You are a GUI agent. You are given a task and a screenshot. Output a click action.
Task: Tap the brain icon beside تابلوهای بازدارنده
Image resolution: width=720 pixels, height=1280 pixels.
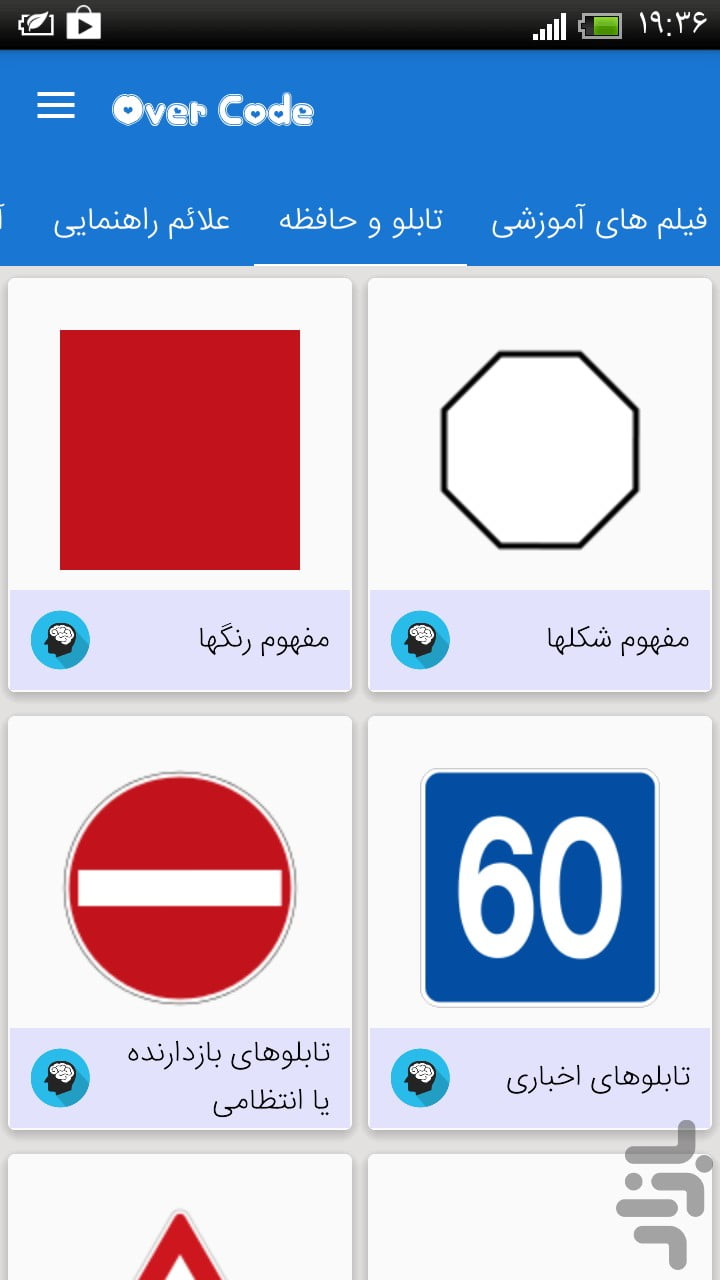pyautogui.click(x=60, y=1078)
